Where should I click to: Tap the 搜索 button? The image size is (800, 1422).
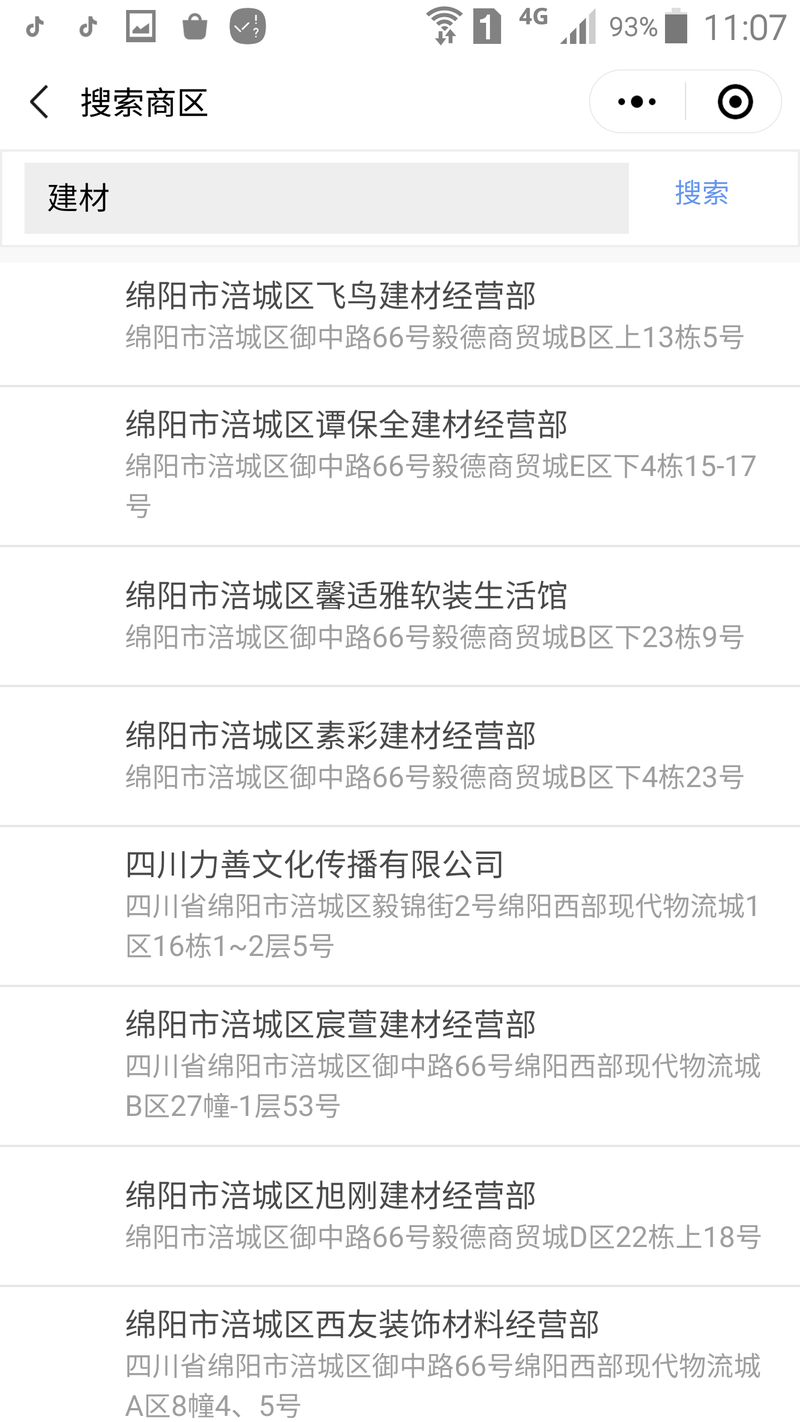pyautogui.click(x=701, y=193)
